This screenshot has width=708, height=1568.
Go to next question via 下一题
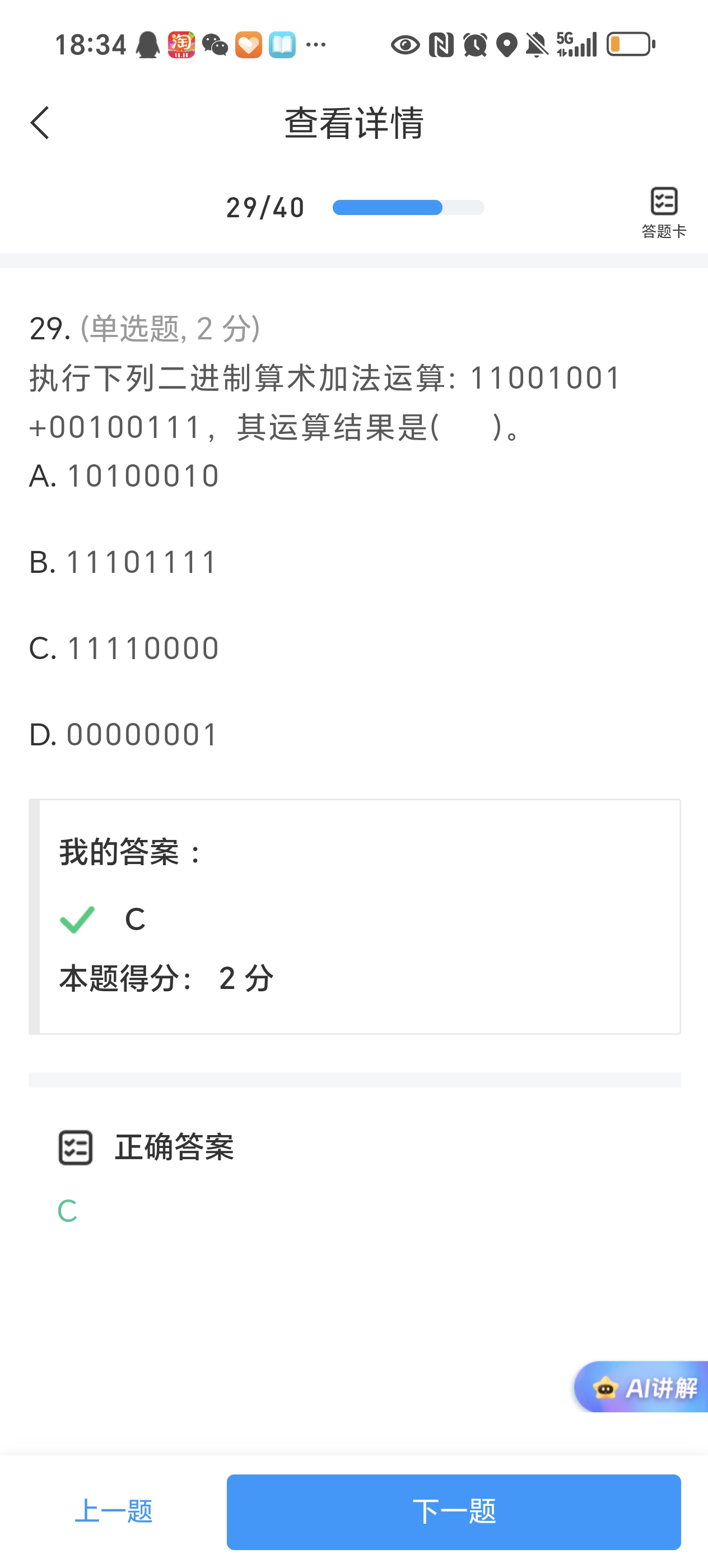click(x=454, y=1512)
